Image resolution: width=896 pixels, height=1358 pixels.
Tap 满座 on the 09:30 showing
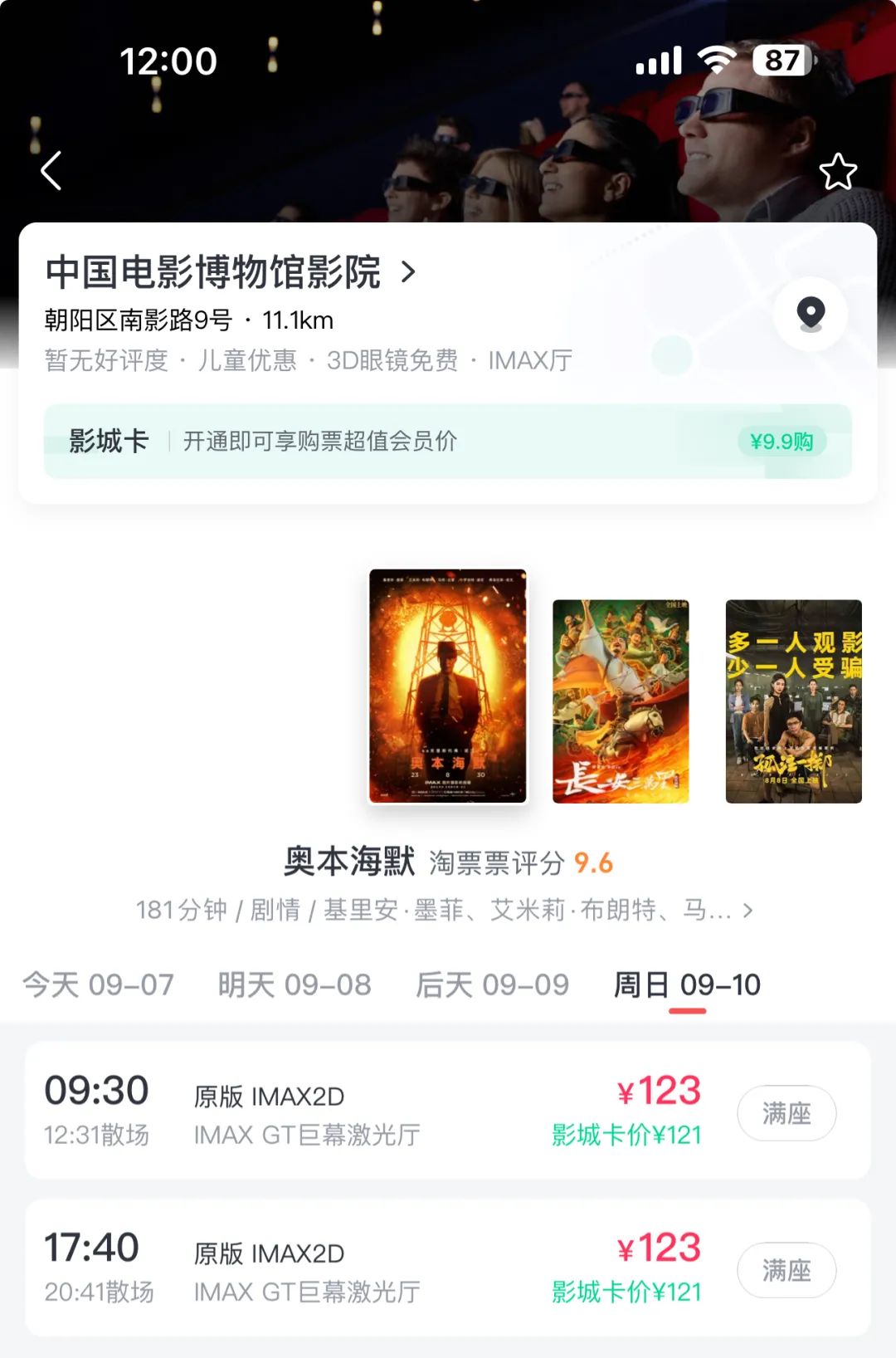point(786,1114)
